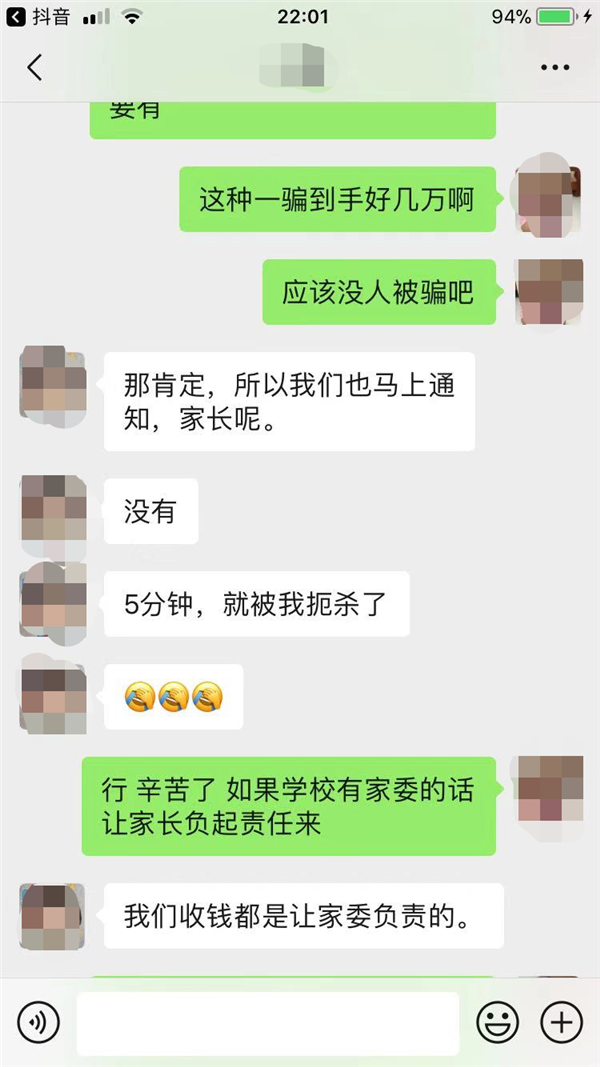600x1067 pixels.
Task: Open the plus attachments menu
Action: click(x=561, y=1022)
